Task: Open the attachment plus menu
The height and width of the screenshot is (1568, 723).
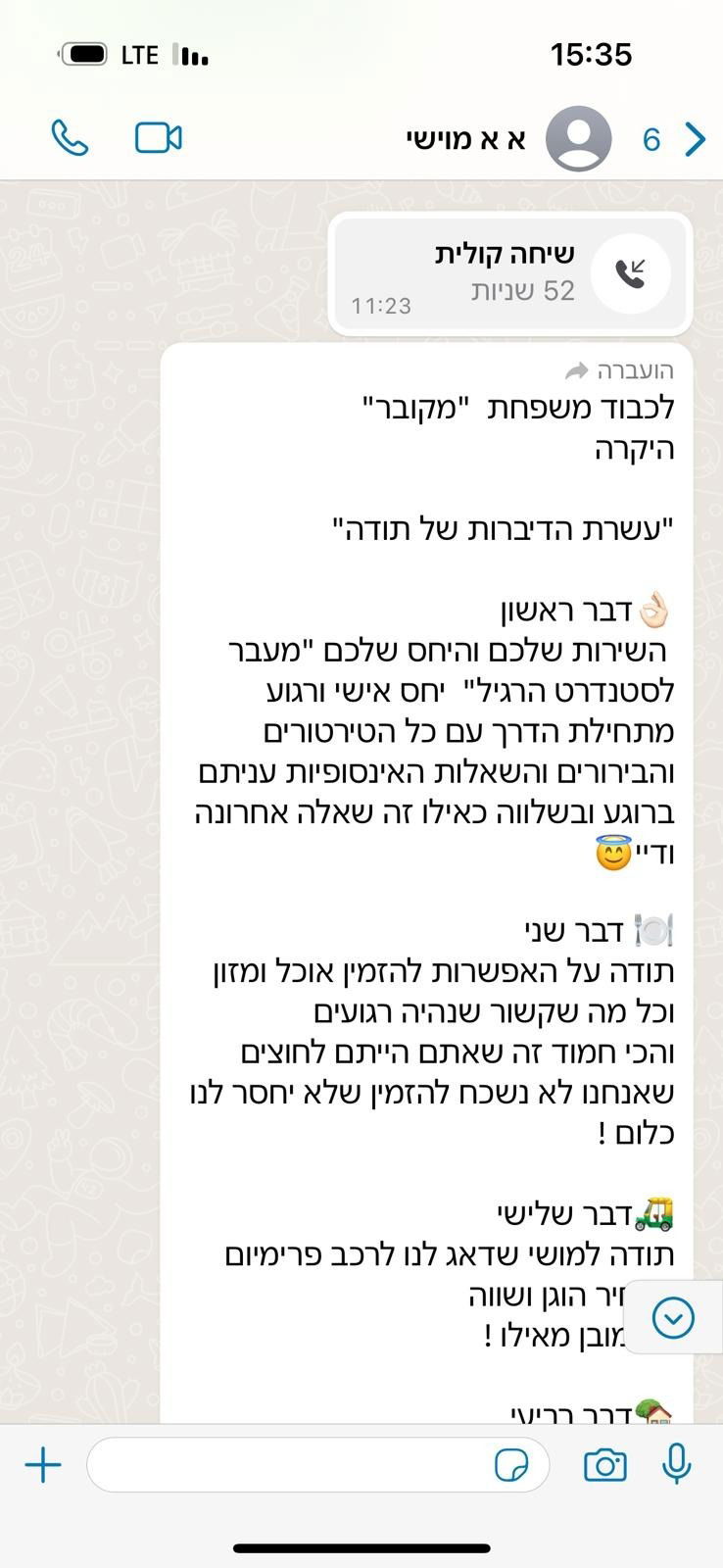Action: click(43, 1466)
